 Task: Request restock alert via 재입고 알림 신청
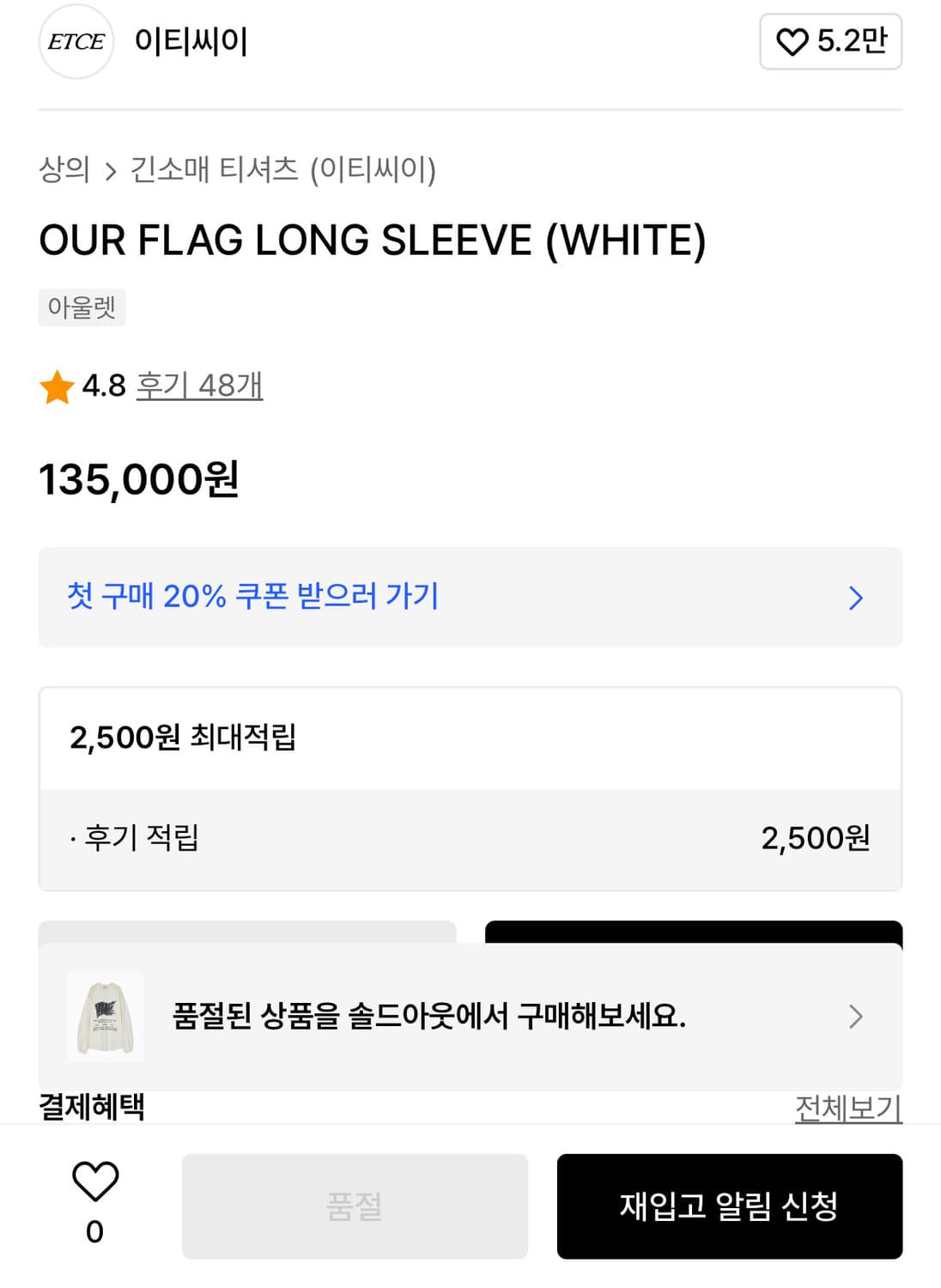click(729, 1206)
